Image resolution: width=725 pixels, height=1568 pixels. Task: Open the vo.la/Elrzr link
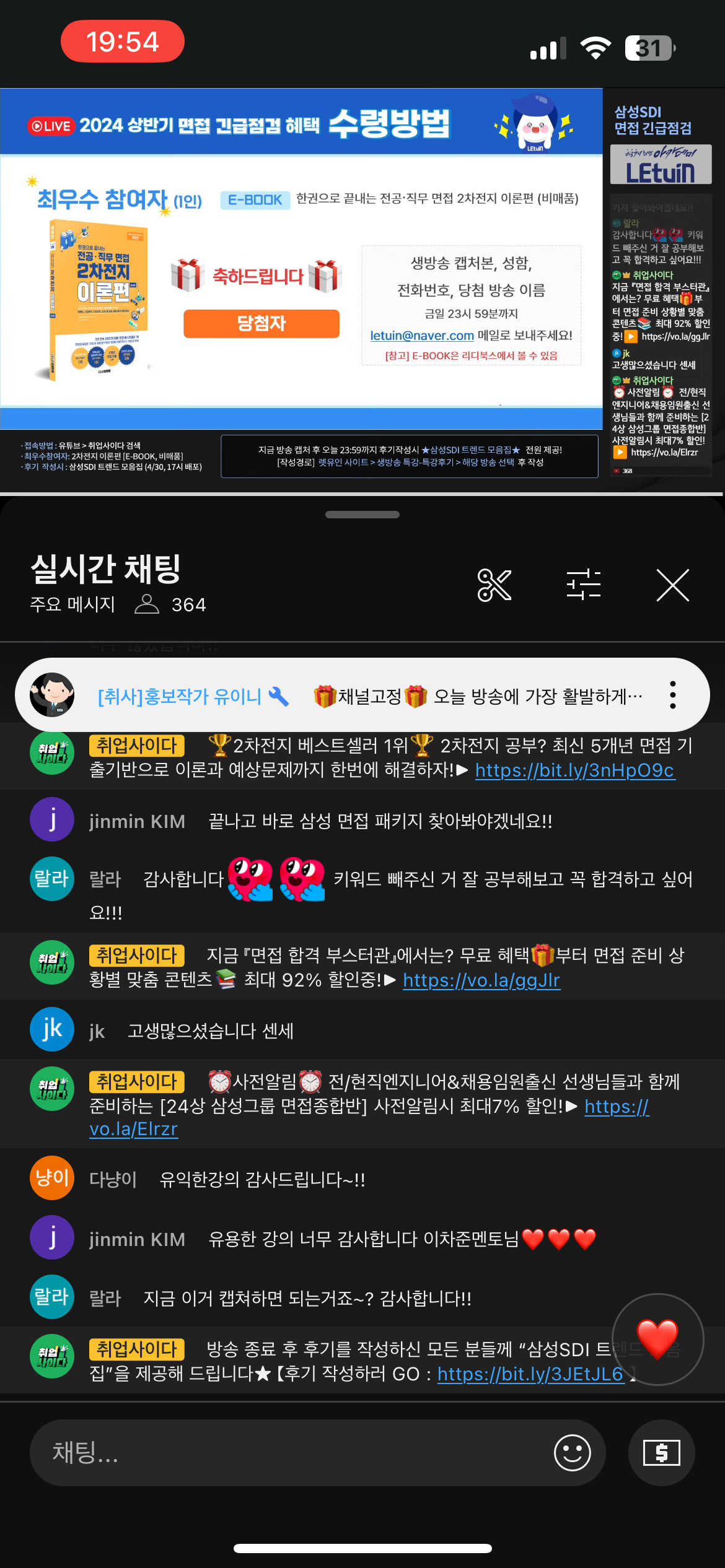[369, 1118]
